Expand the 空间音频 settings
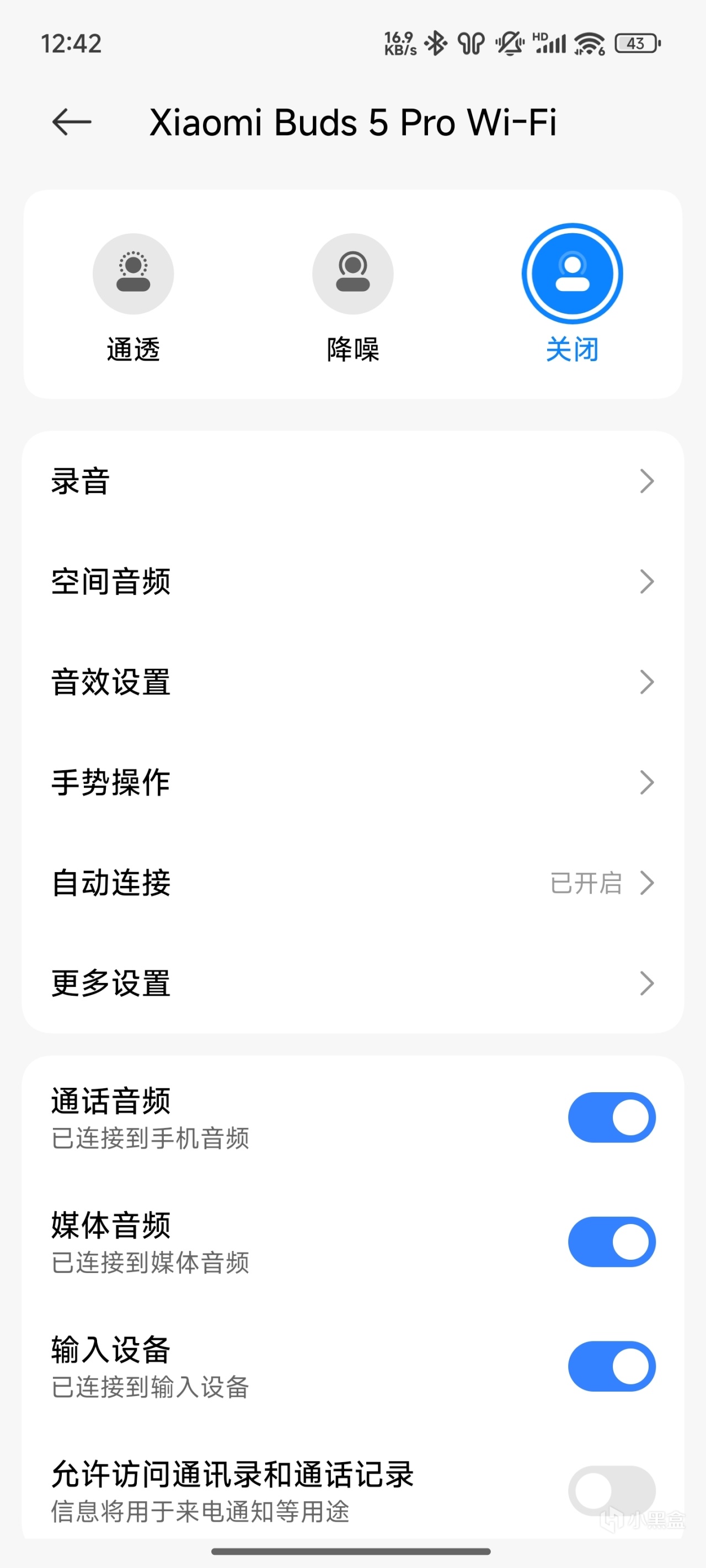 pyautogui.click(x=648, y=582)
